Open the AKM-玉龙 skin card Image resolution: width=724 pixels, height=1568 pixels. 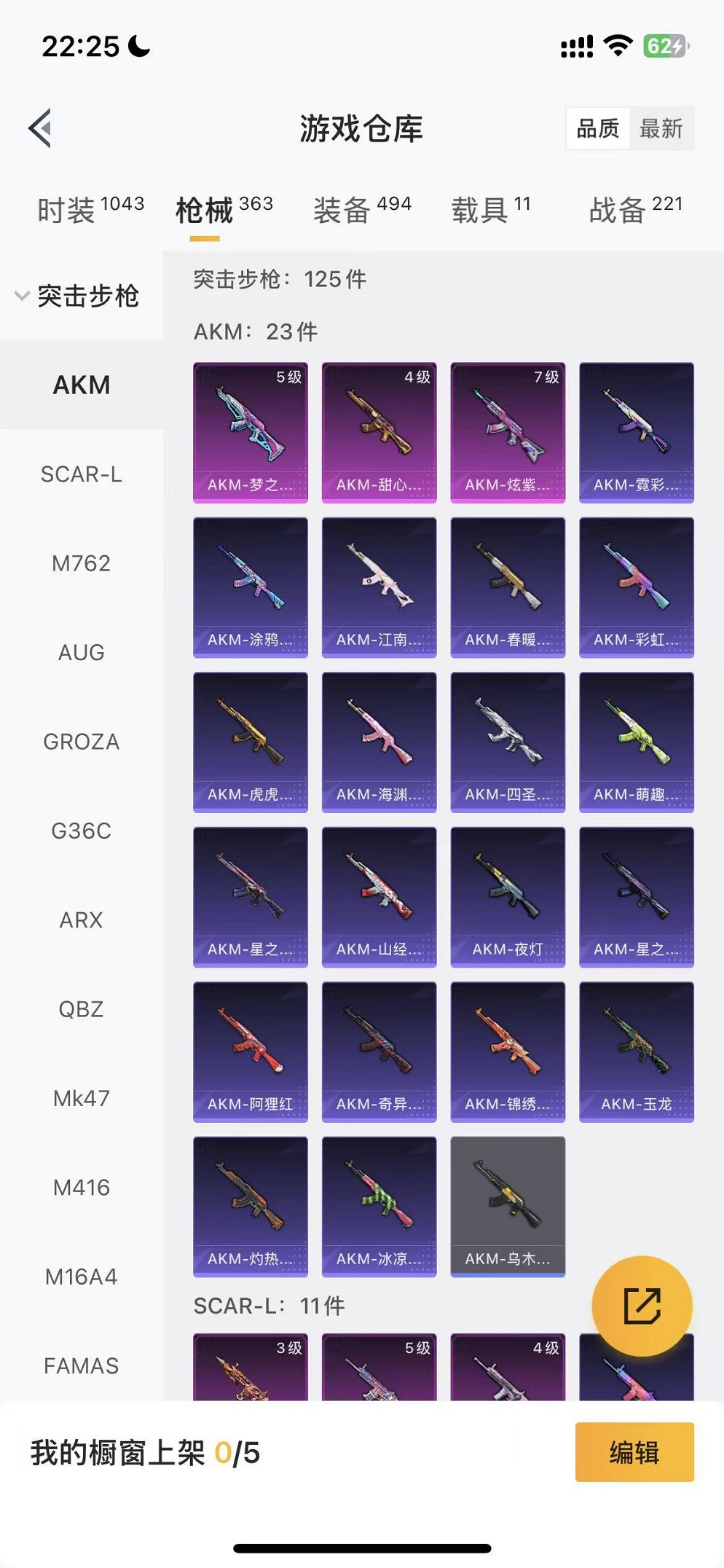click(x=636, y=1051)
